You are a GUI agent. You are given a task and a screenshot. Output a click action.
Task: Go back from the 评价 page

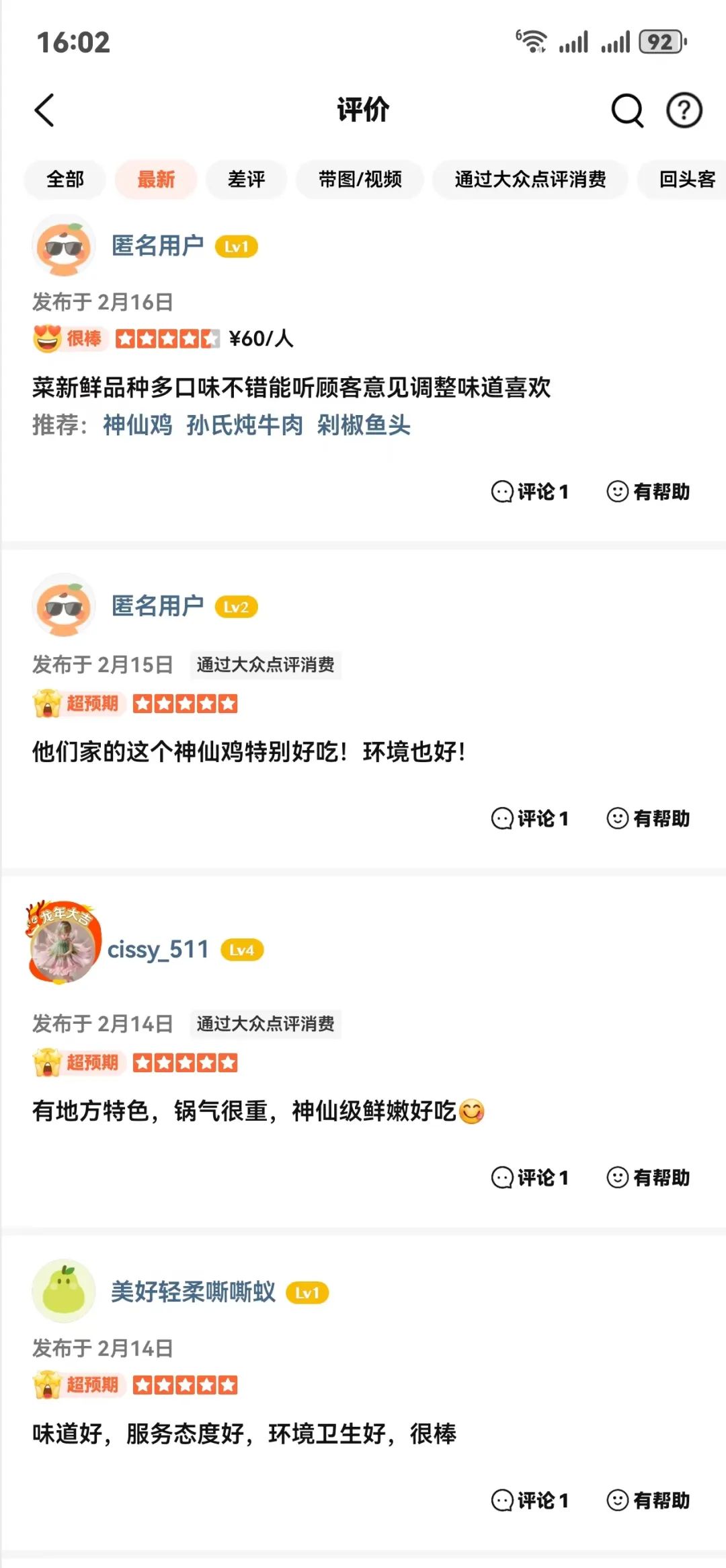(x=44, y=110)
